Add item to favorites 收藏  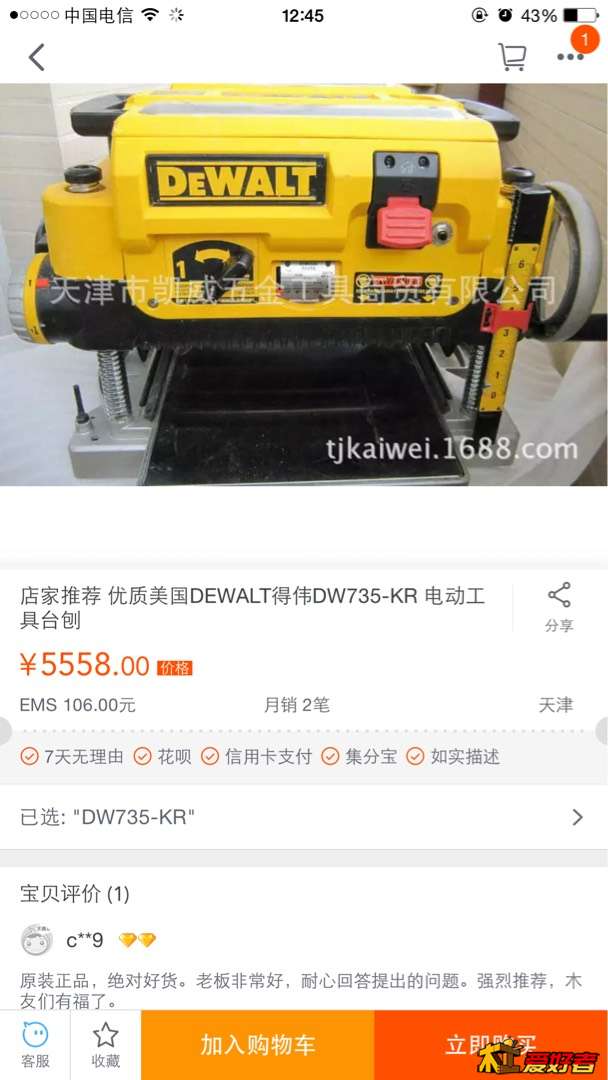(x=105, y=1045)
